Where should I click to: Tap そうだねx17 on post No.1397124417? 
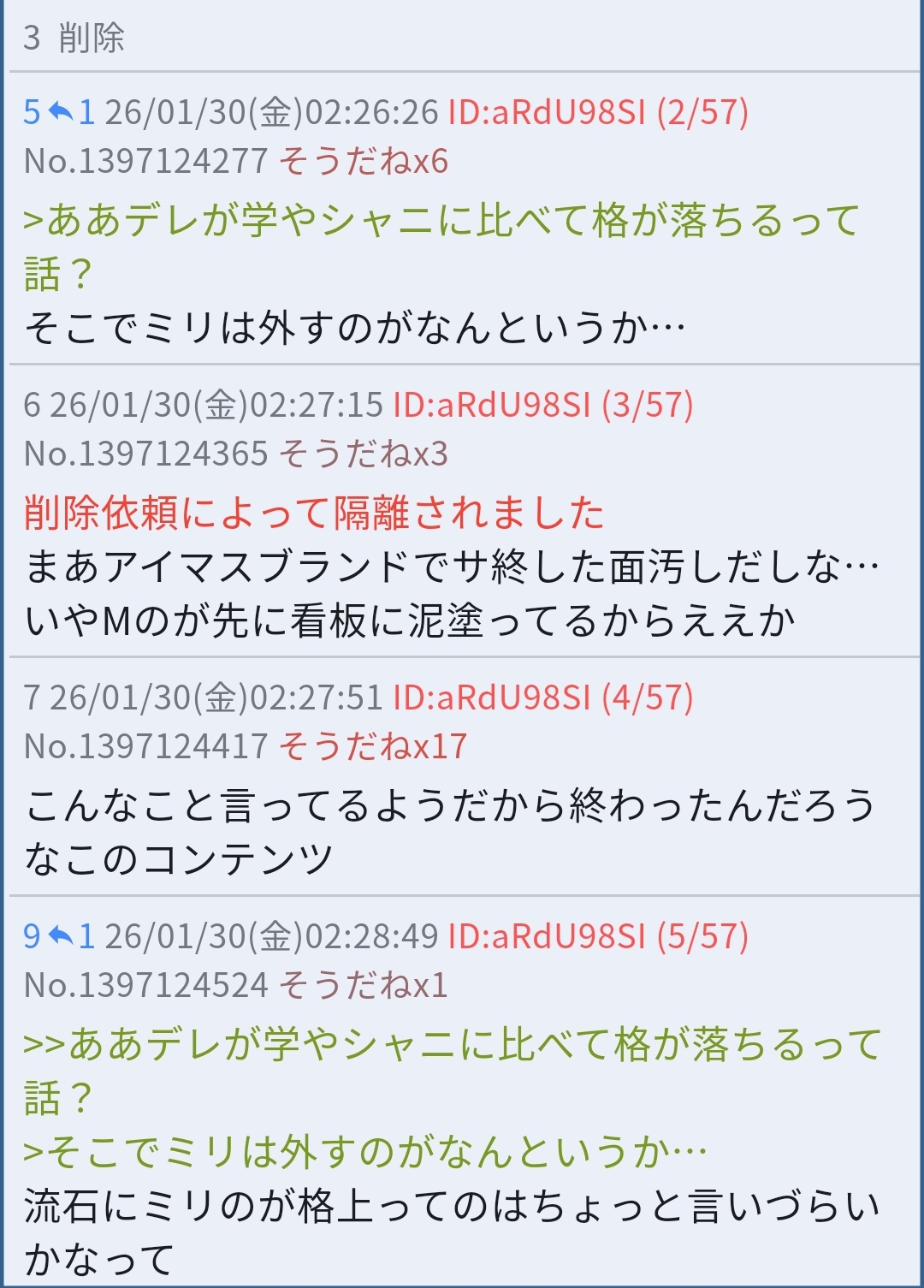(373, 746)
